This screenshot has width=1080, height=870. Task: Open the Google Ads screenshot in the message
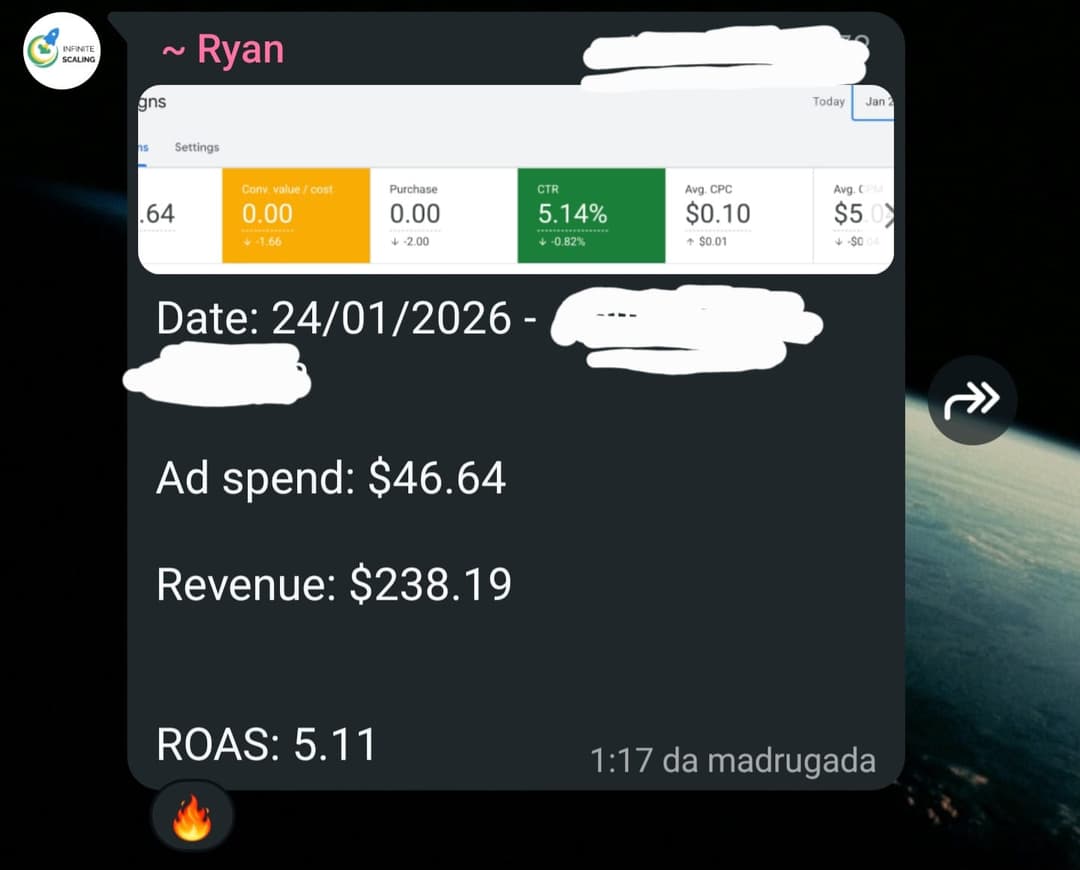tap(515, 180)
